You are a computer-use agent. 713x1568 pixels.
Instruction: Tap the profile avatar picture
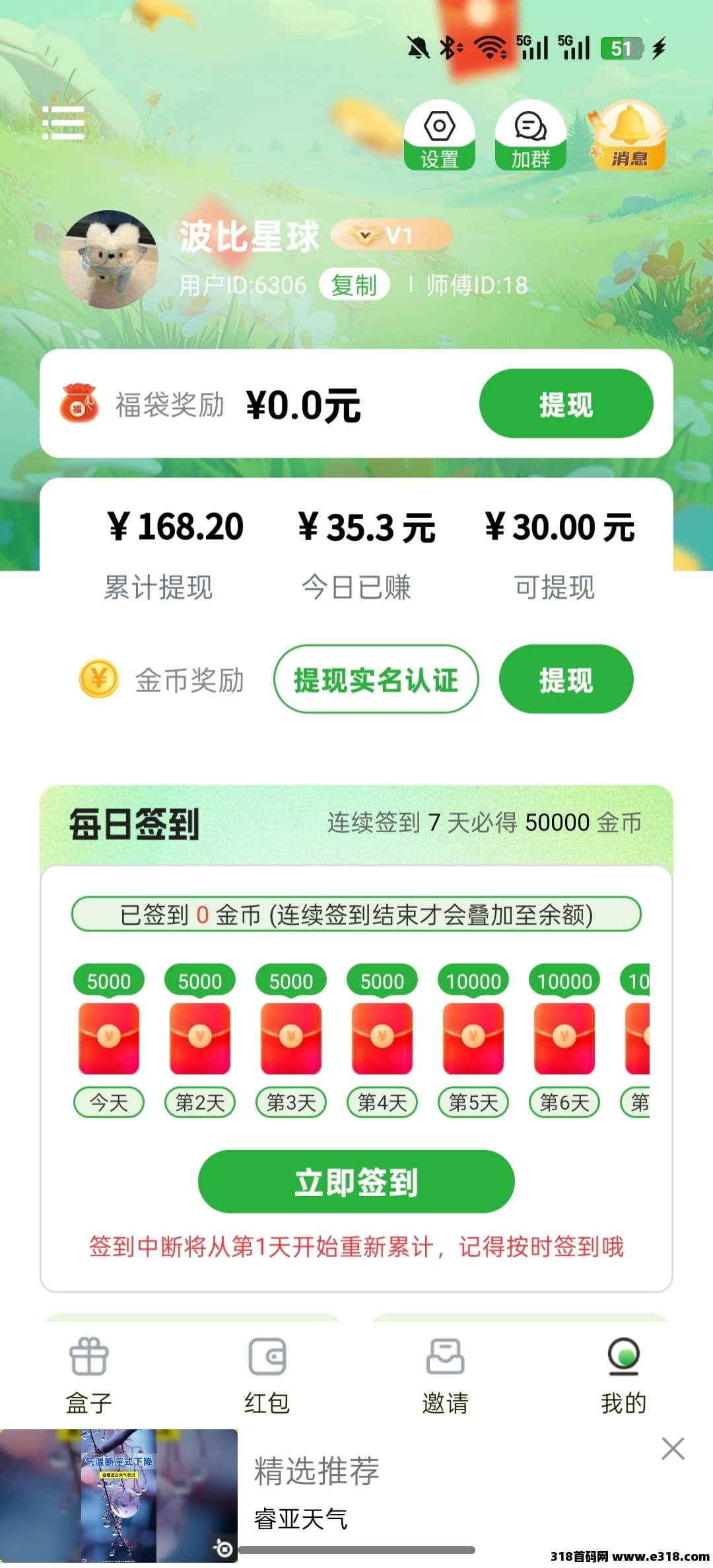109,260
